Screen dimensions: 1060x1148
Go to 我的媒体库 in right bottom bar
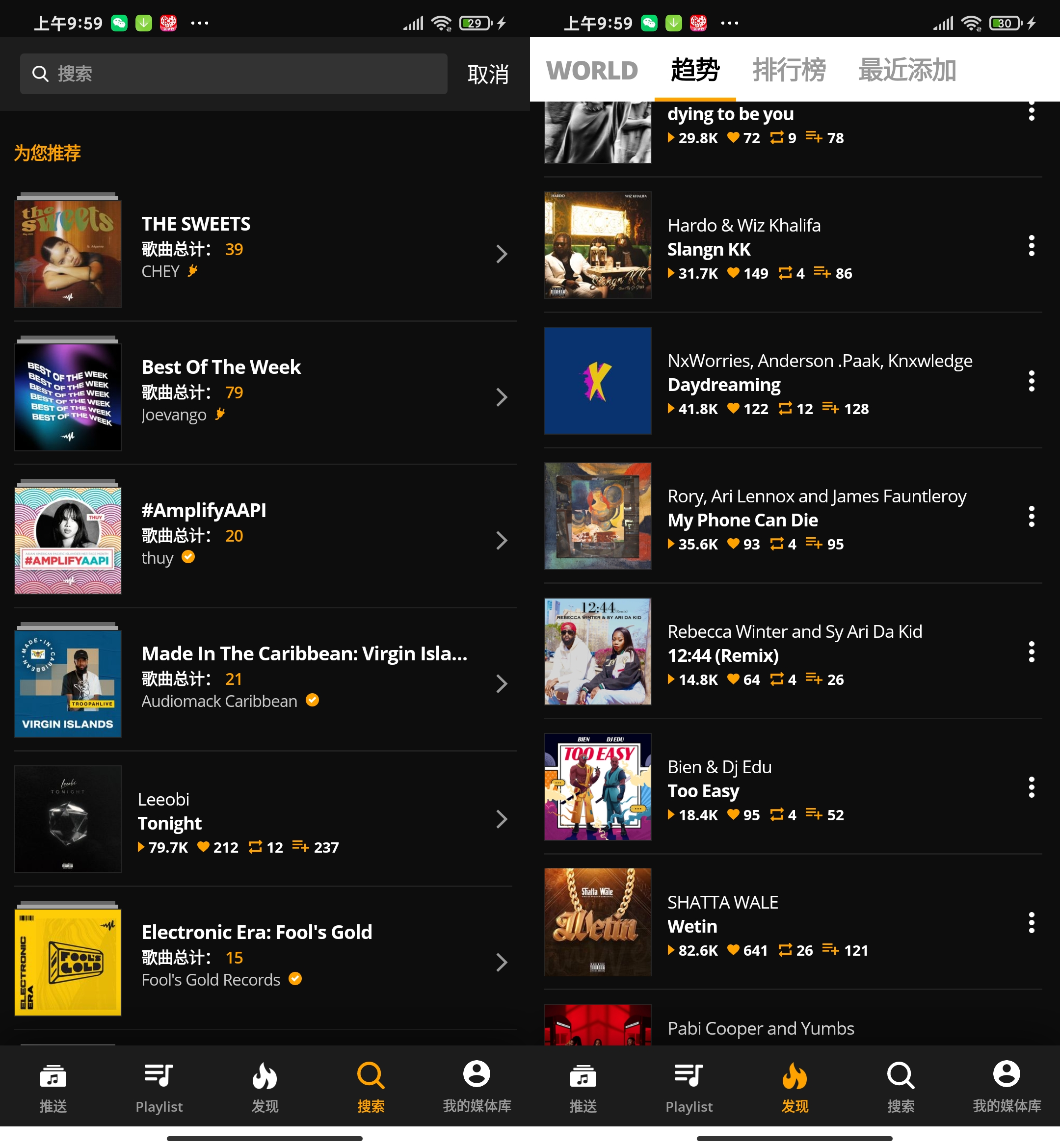[x=1006, y=1085]
